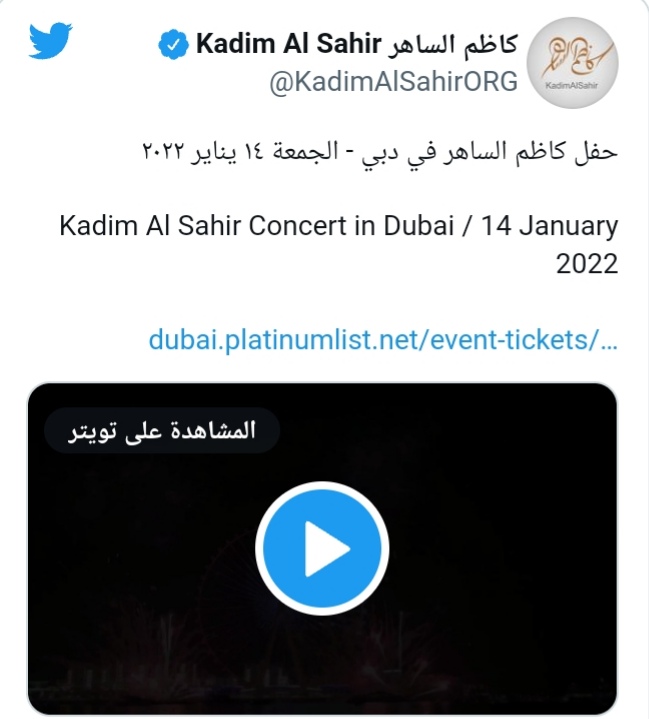
Task: Open Kadim Al Sahir's profile picture
Action: 571,63
